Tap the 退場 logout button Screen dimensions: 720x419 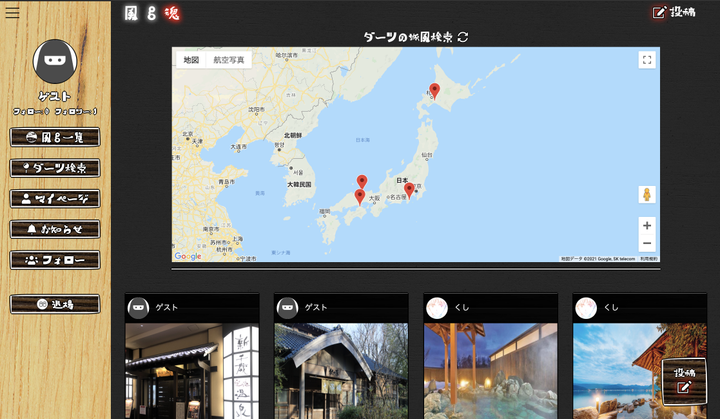pyautogui.click(x=55, y=303)
